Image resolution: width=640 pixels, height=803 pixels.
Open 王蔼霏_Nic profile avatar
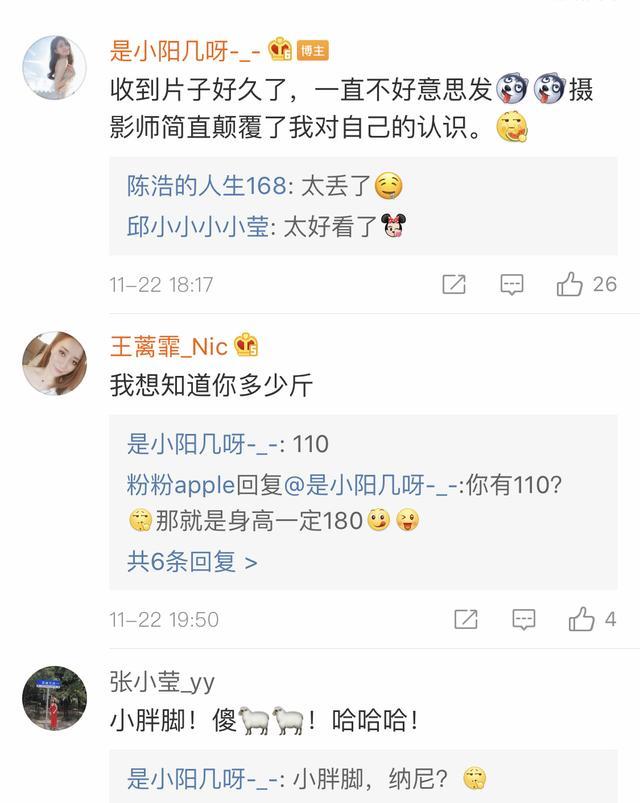coord(54,363)
